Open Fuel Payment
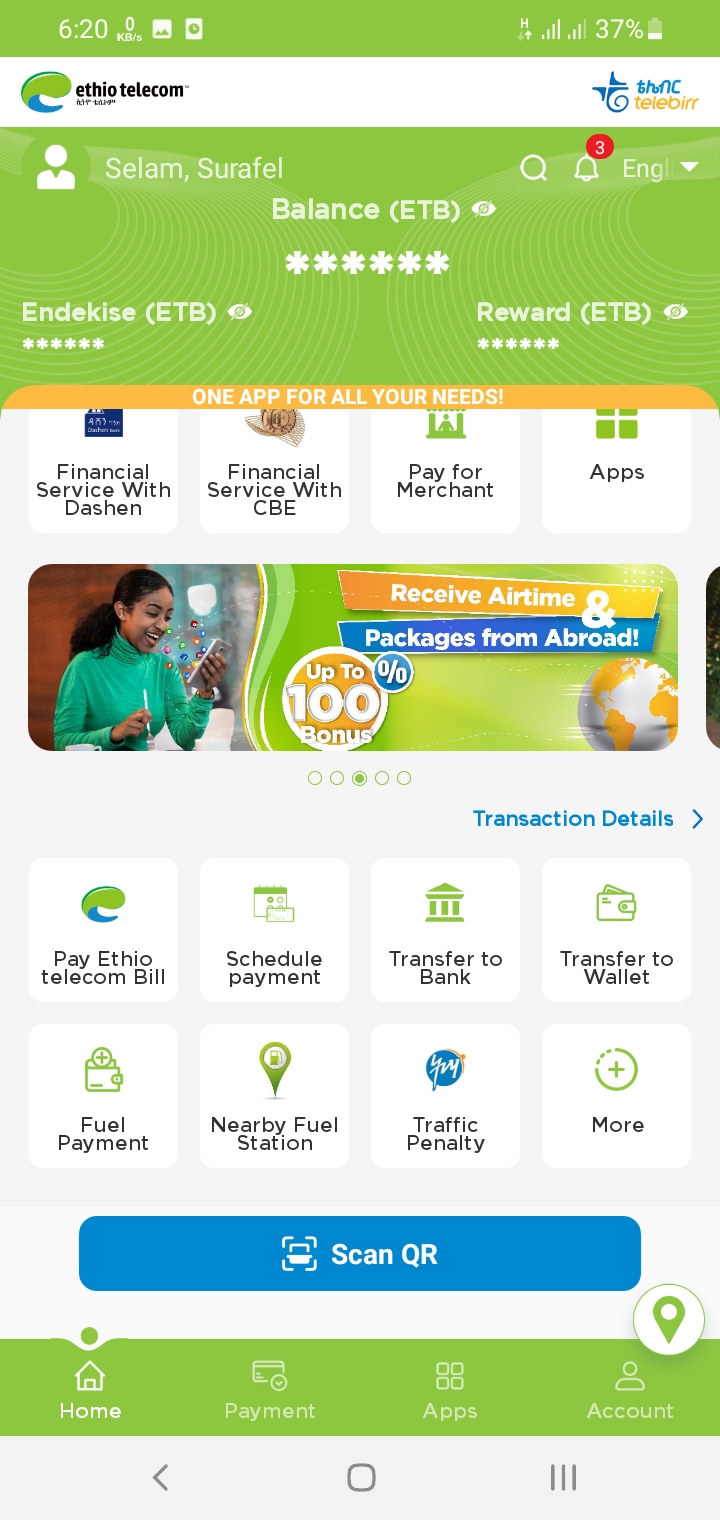Viewport: 720px width, 1520px height. [103, 1096]
